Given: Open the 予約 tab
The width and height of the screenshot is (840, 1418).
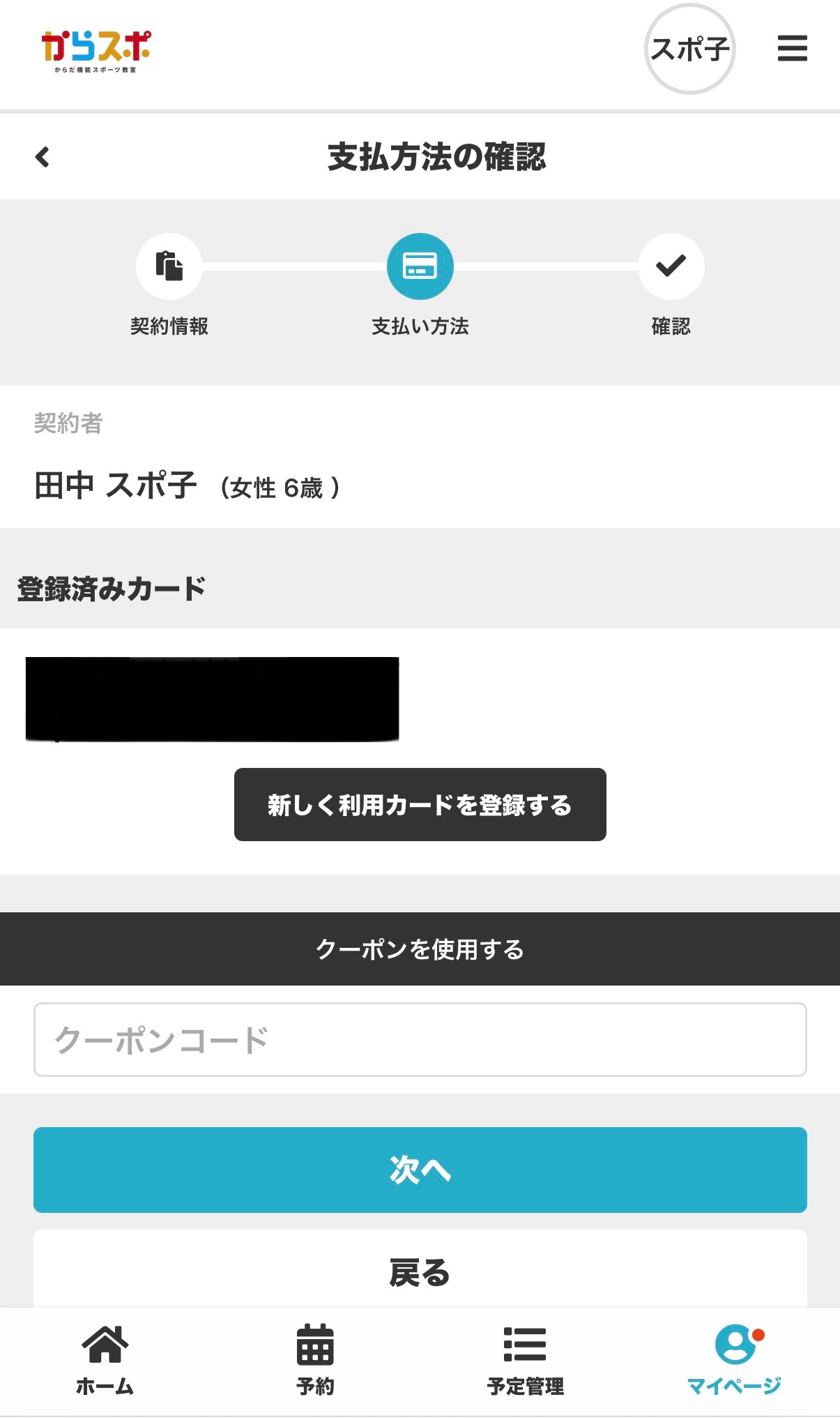Looking at the screenshot, I should (x=315, y=1360).
